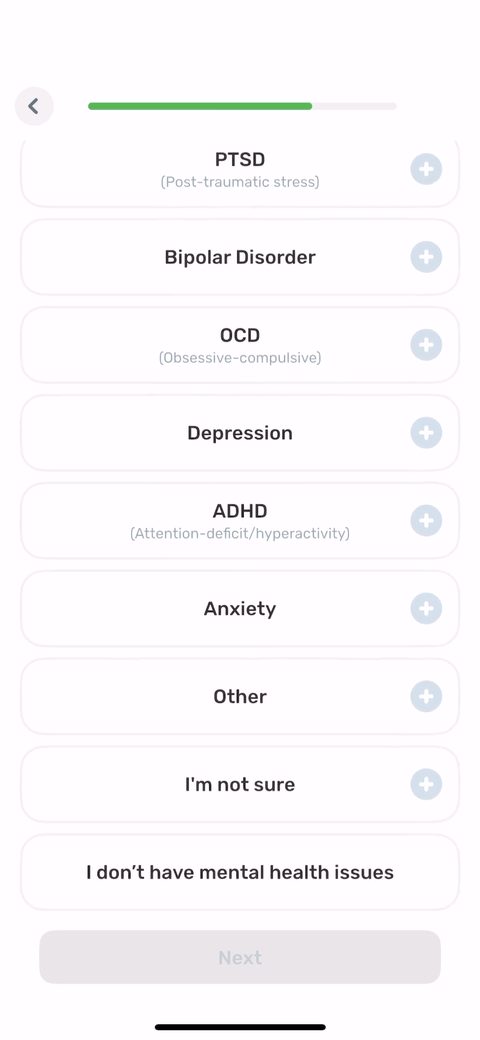This screenshot has width=480, height=1040.
Task: Go back using the arrow button
Action: 34,106
